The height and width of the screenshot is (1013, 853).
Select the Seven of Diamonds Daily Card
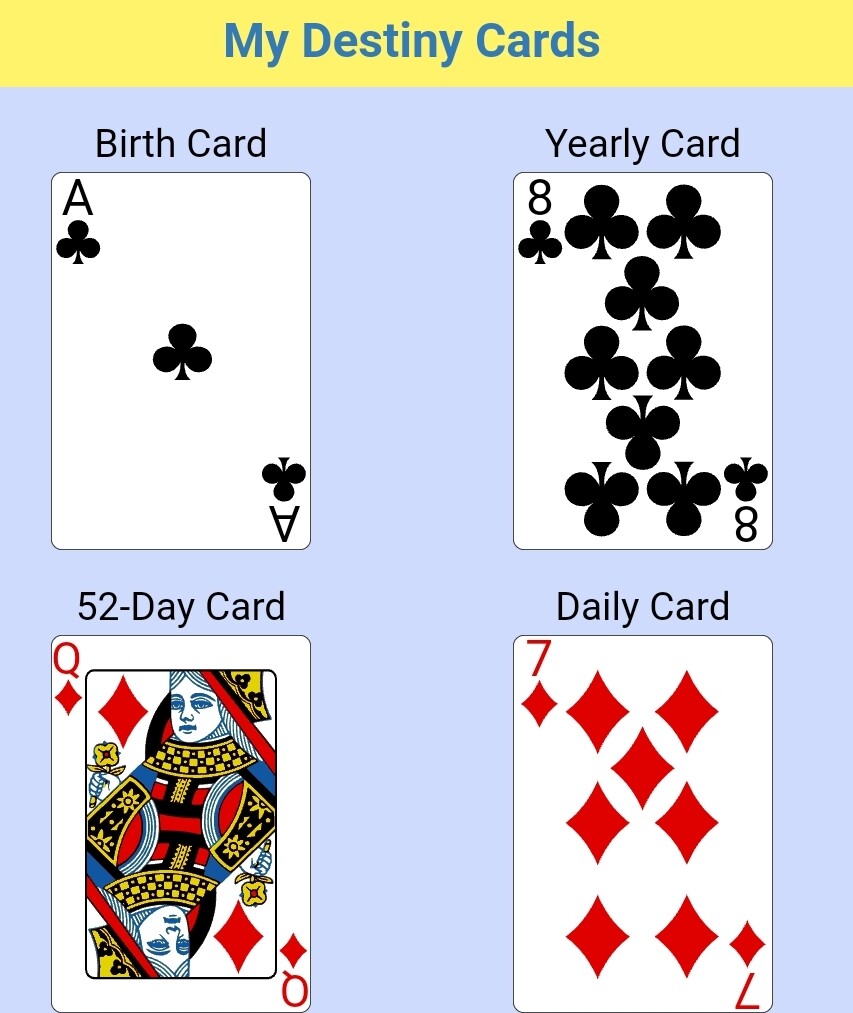643,823
